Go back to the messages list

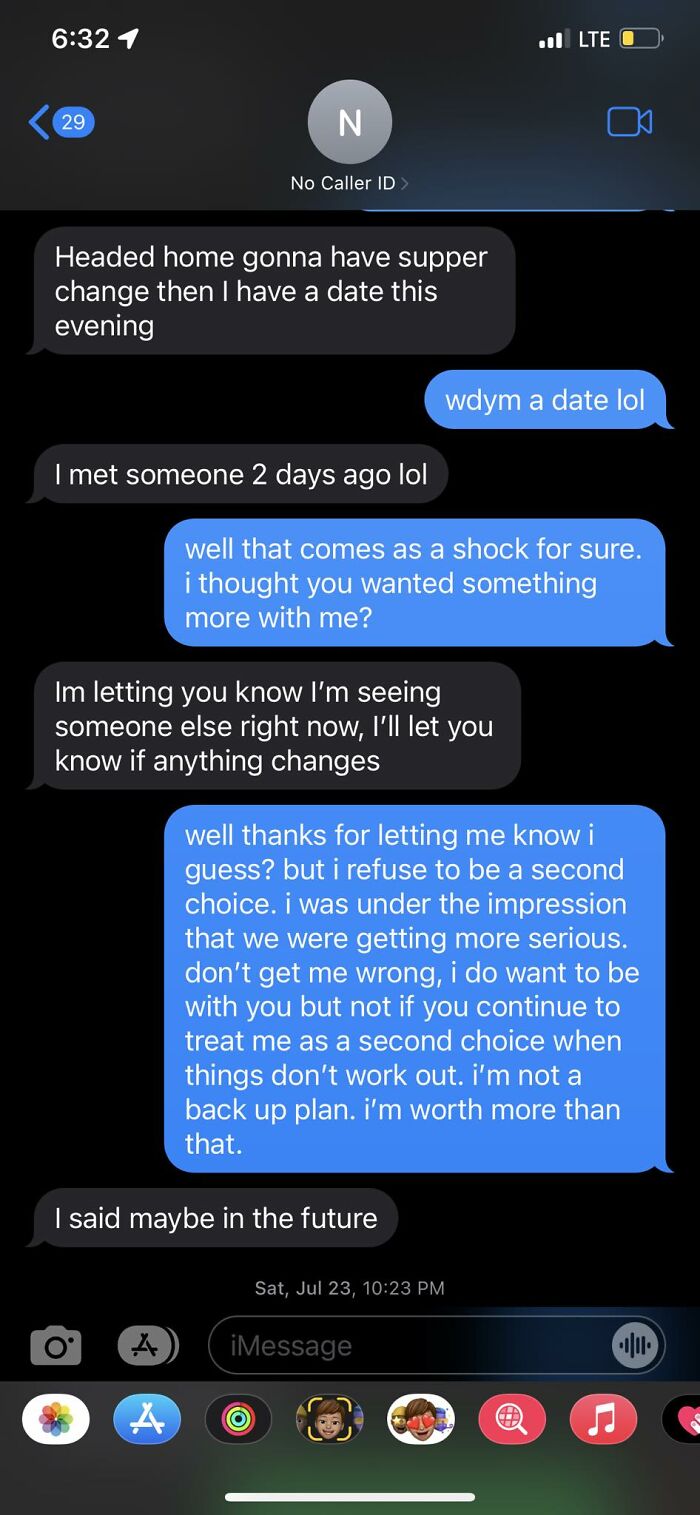pyautogui.click(x=62, y=122)
